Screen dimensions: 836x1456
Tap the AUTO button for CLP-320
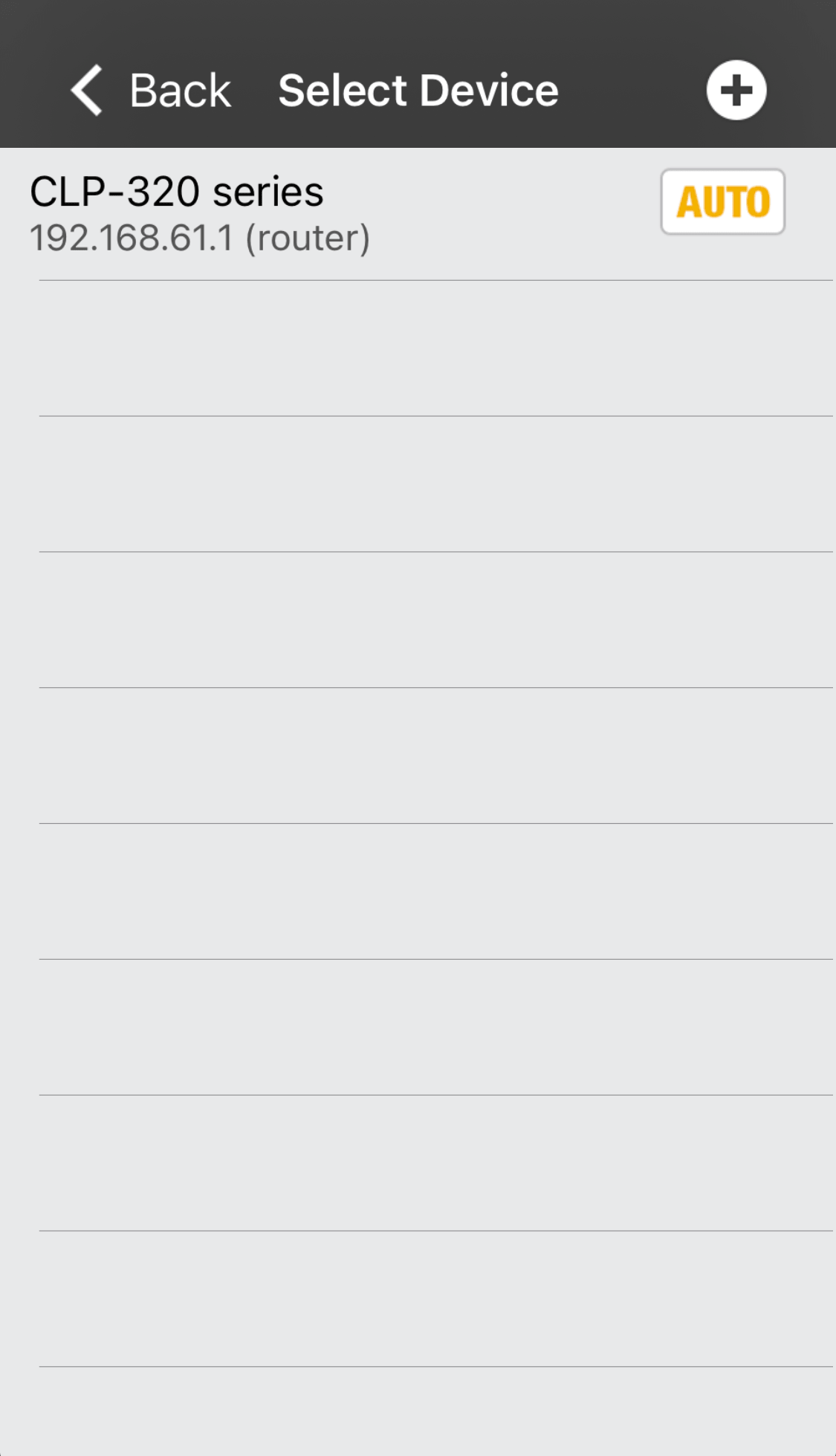[x=722, y=201]
